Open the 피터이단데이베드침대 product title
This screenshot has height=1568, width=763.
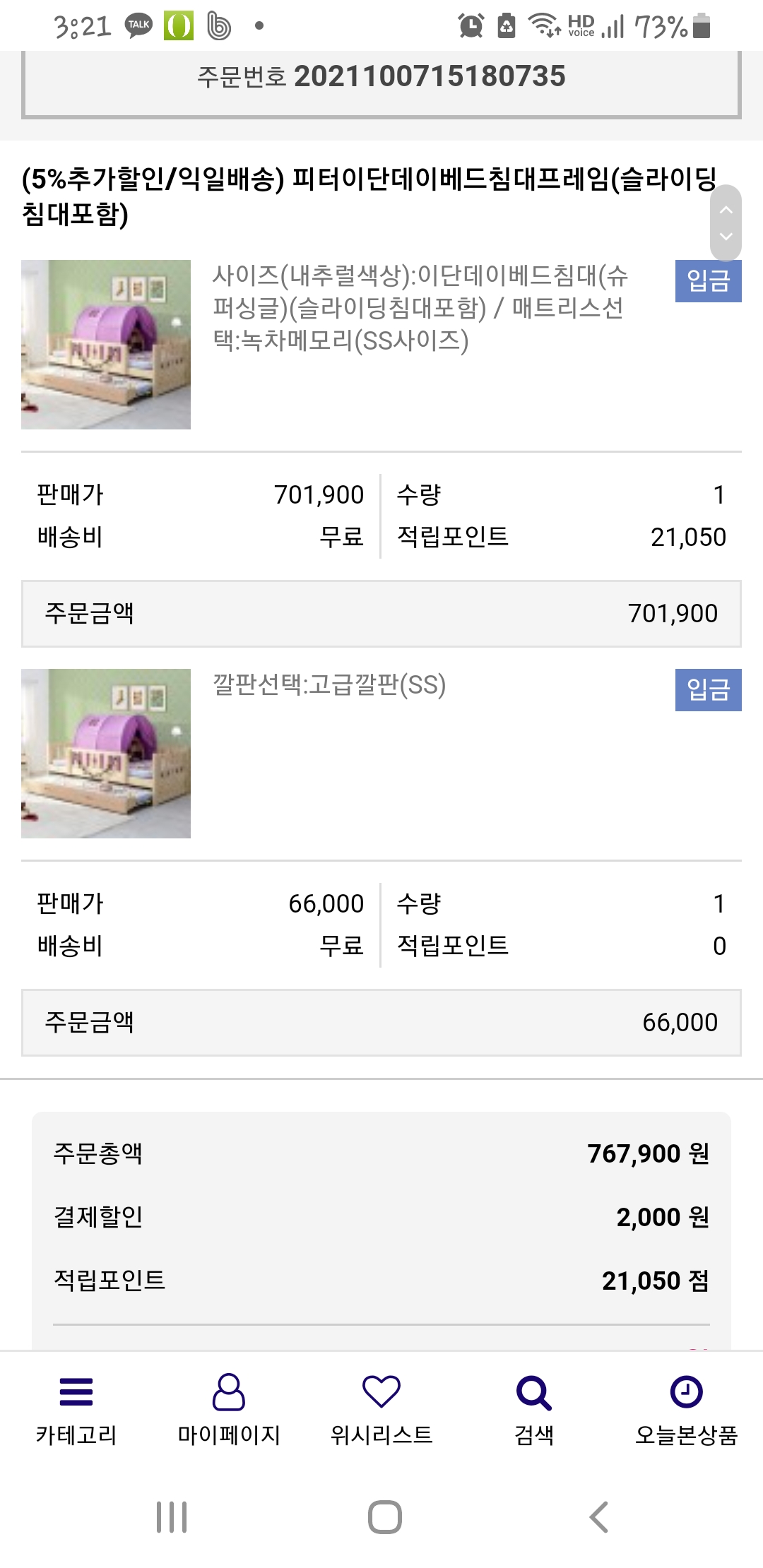coord(367,196)
